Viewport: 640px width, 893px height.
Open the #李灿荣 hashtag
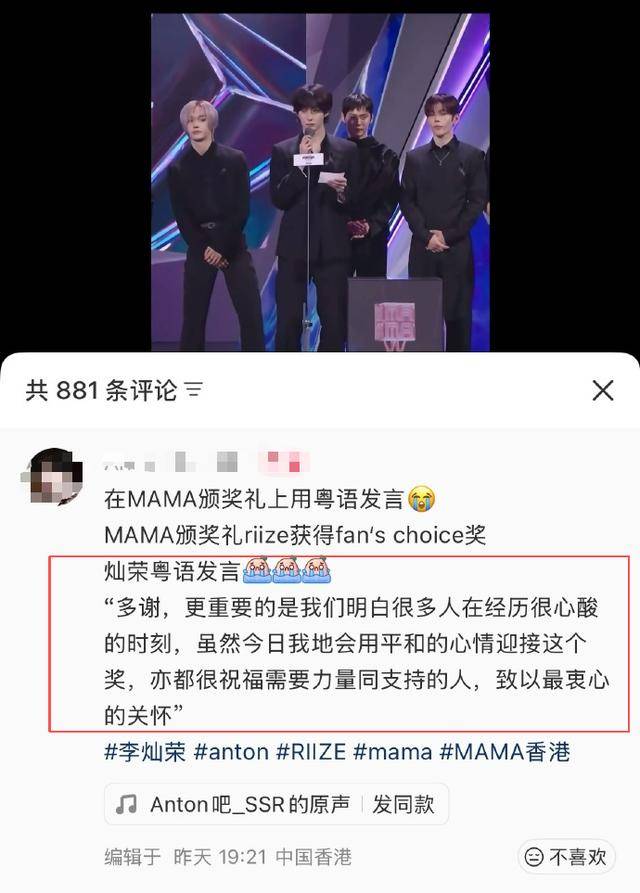coord(145,752)
